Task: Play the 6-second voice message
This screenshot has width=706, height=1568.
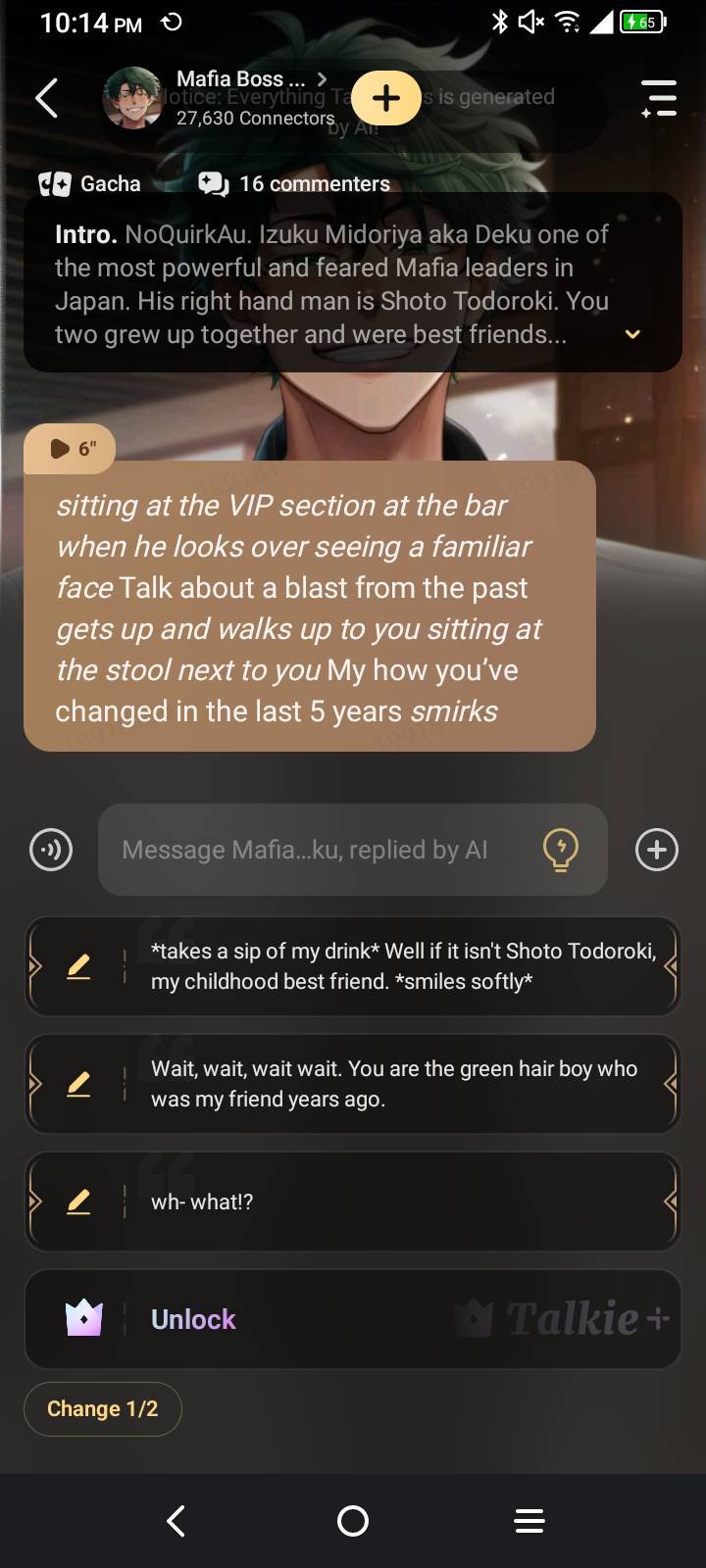Action: 70,449
